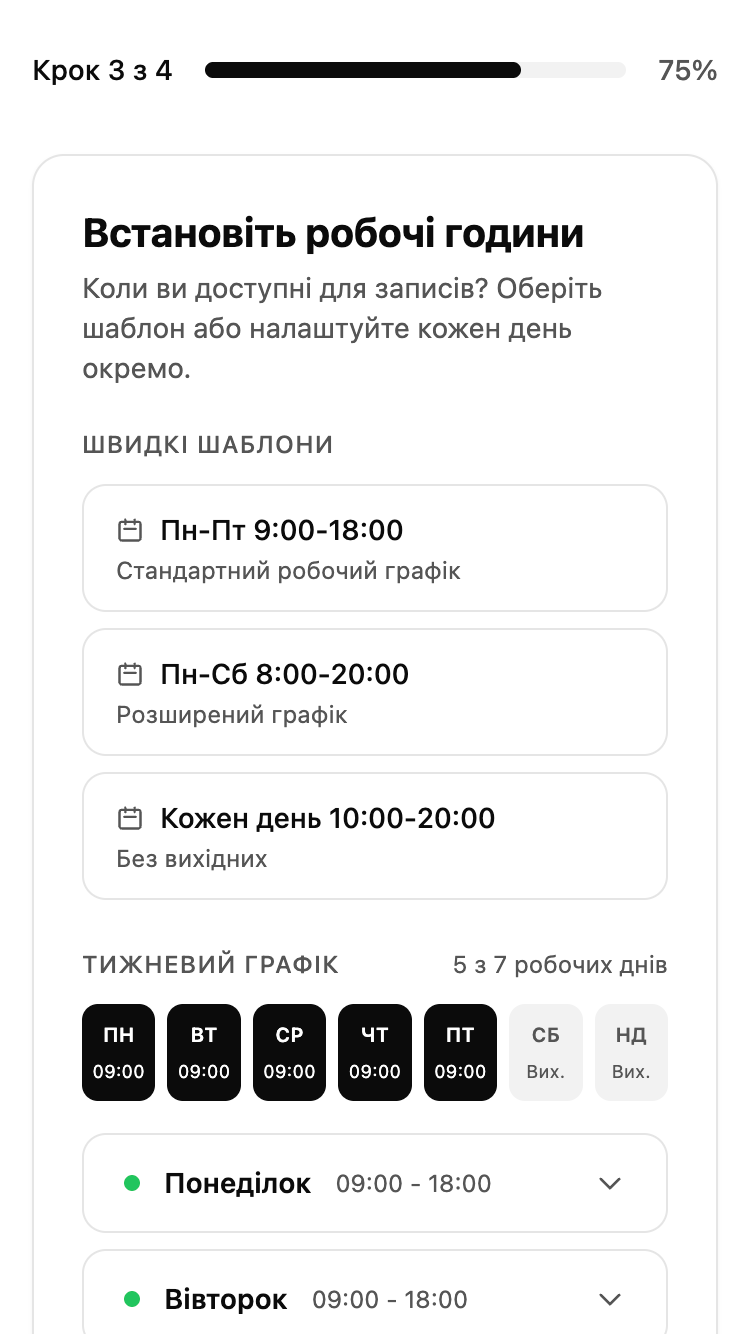750x1334 pixels.
Task: Toggle the СР day pill
Action: point(289,1052)
